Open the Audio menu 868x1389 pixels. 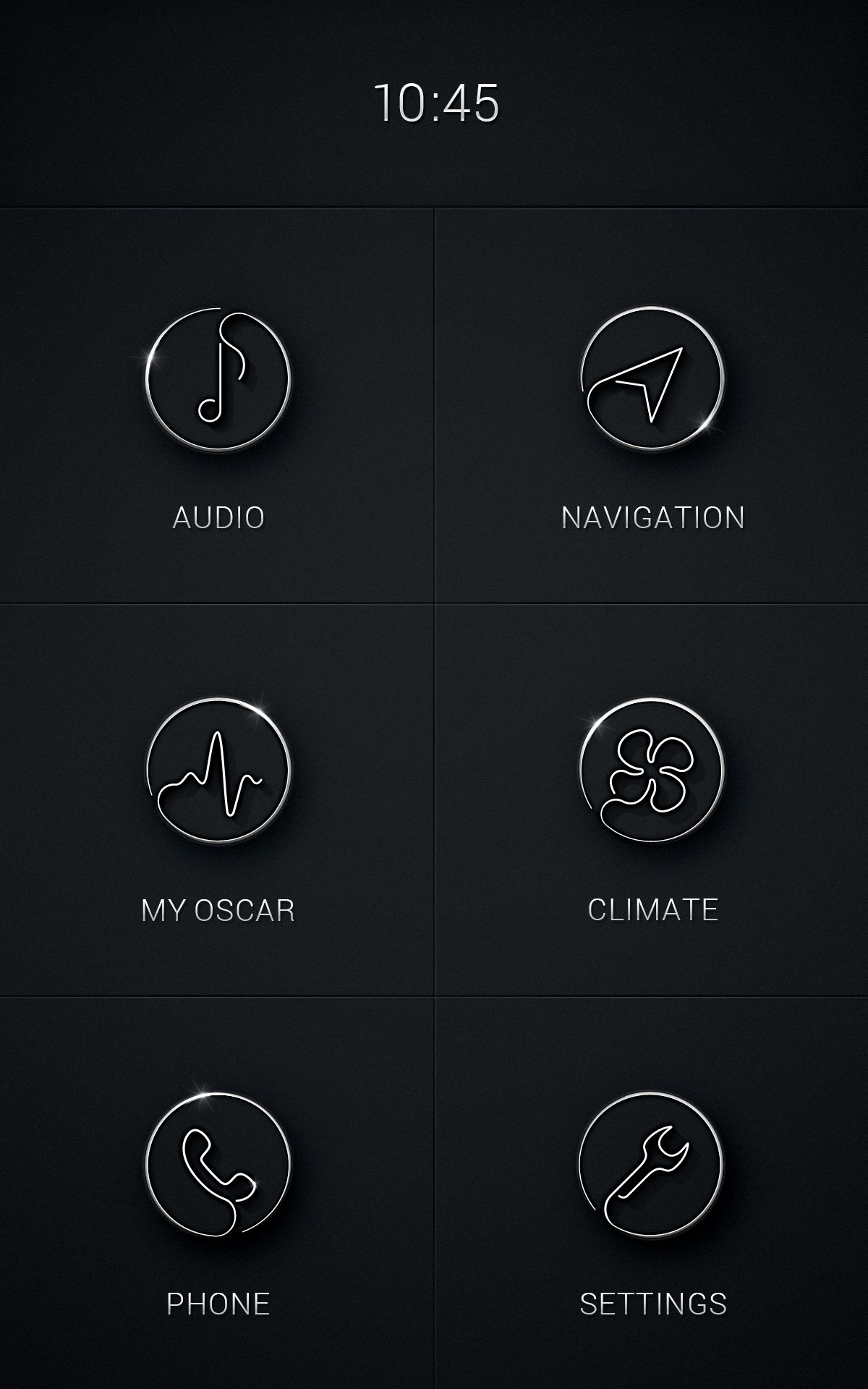pyautogui.click(x=218, y=379)
